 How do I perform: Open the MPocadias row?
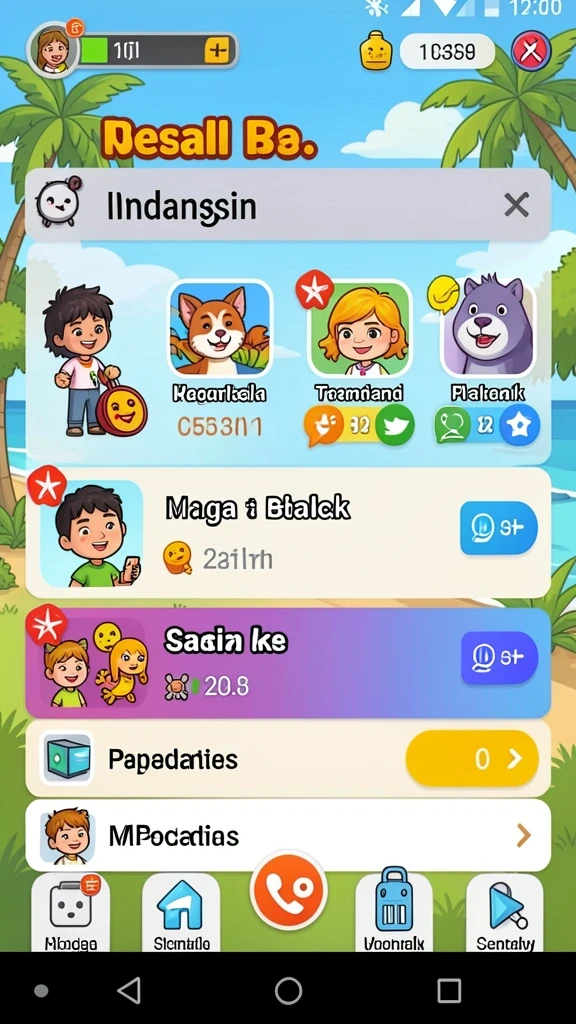tap(288, 835)
